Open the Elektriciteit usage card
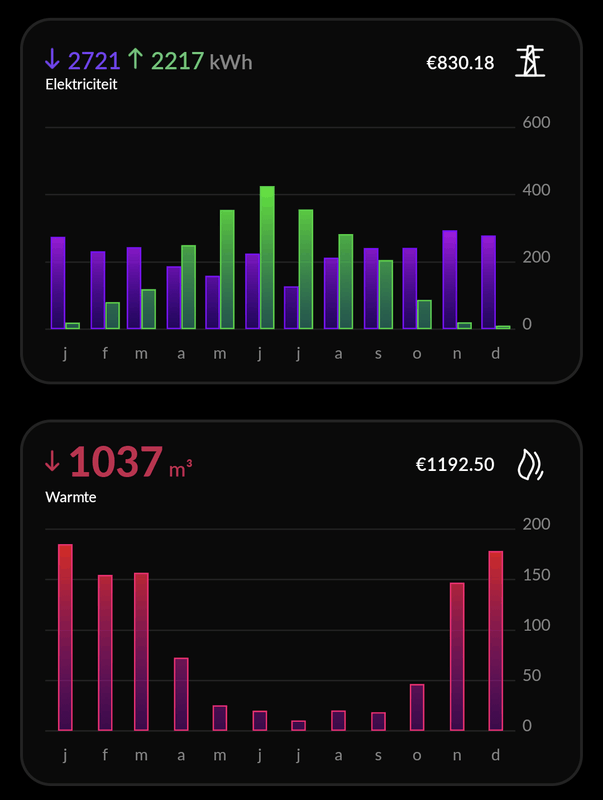The height and width of the screenshot is (800, 603). pos(300,200)
